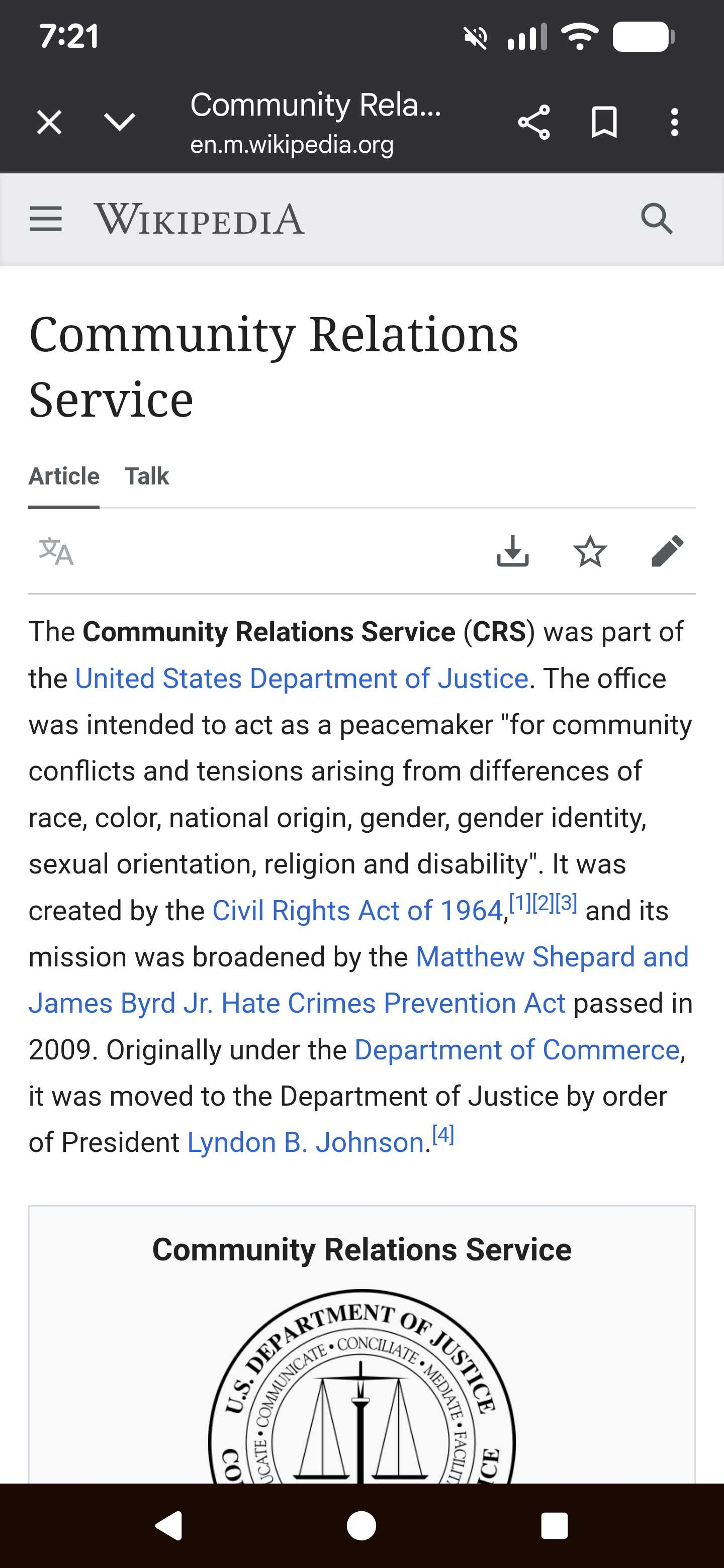
Task: Download this article
Action: point(513,551)
